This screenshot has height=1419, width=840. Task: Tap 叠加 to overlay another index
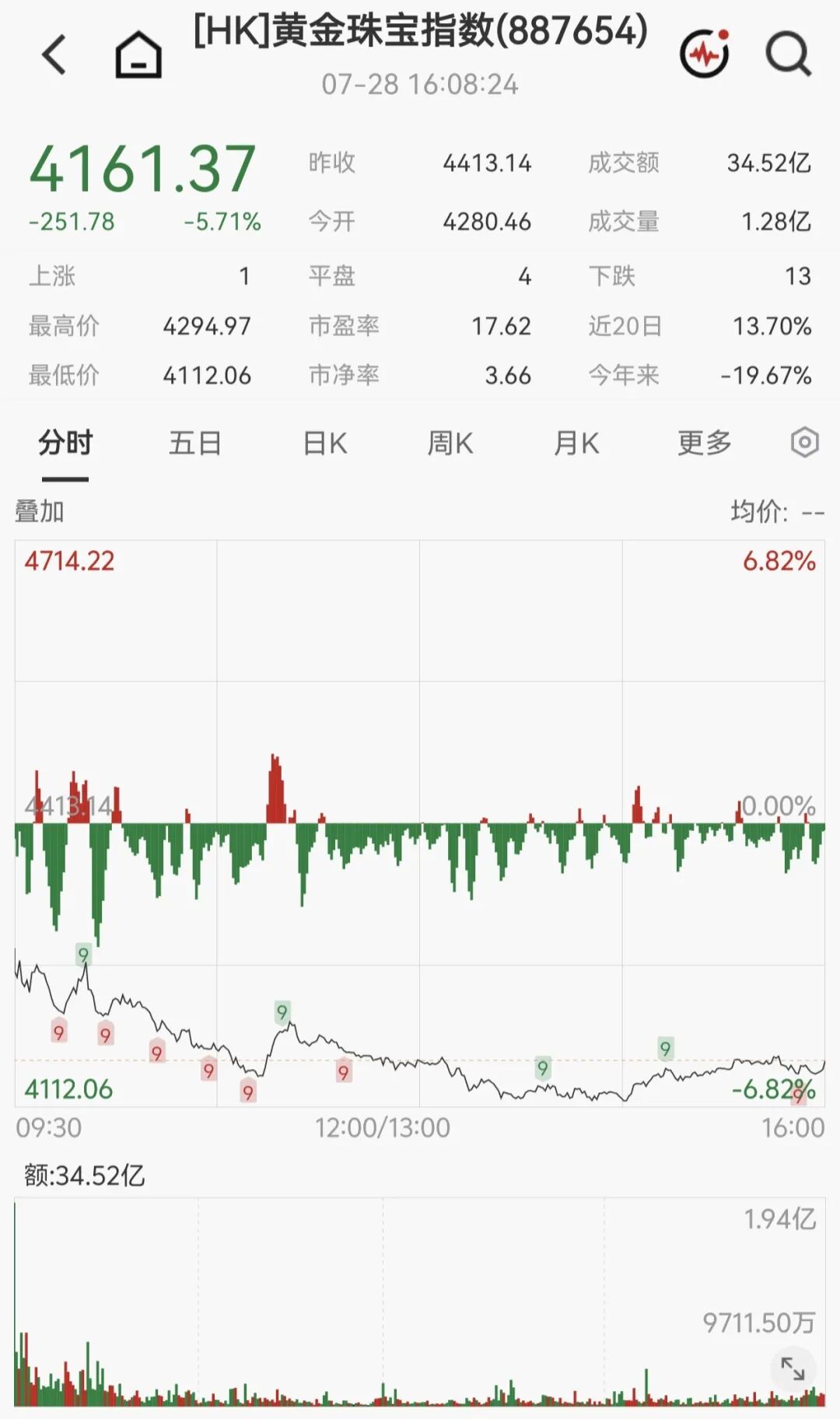(39, 512)
